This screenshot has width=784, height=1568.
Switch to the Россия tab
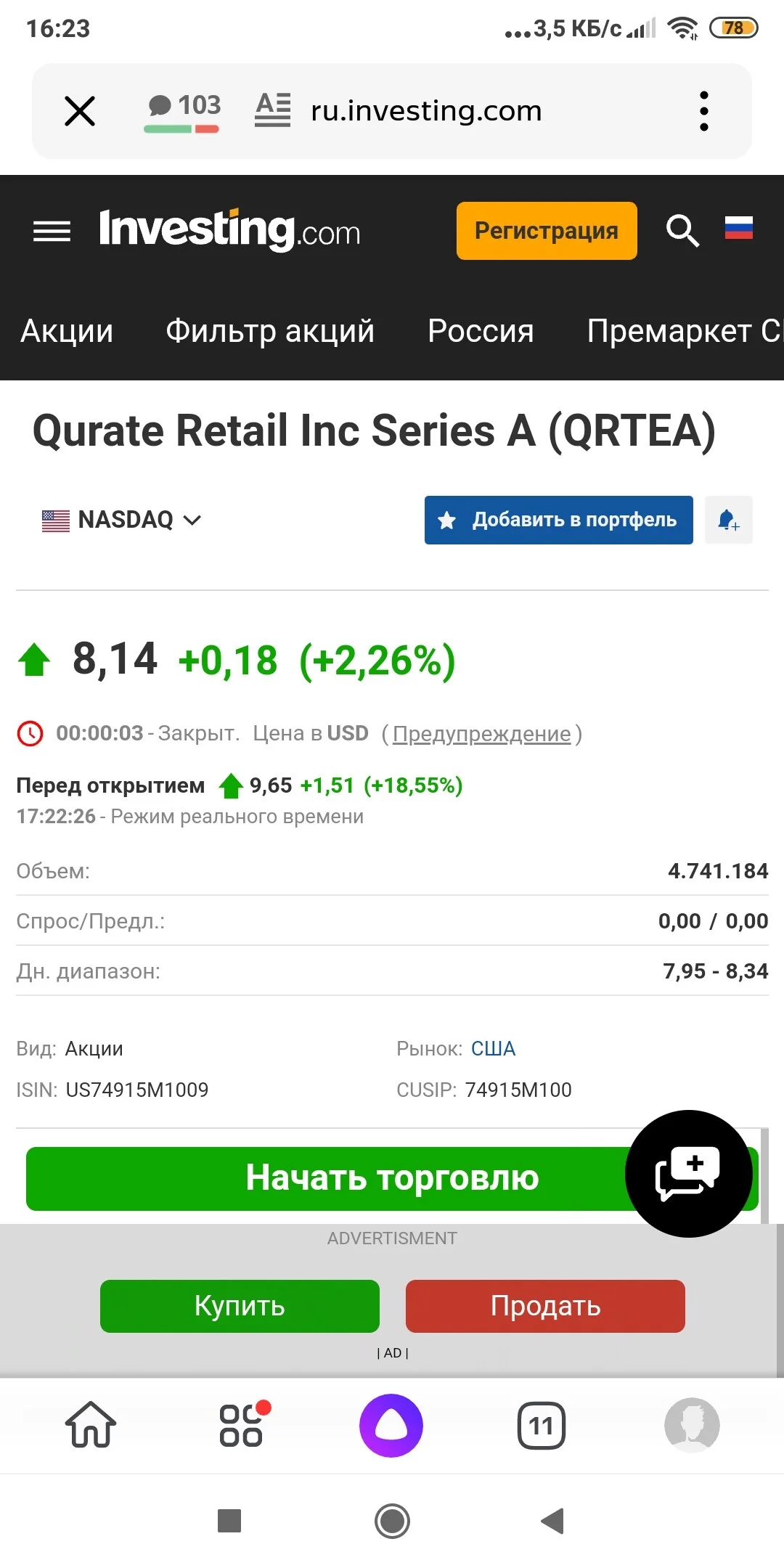[481, 331]
